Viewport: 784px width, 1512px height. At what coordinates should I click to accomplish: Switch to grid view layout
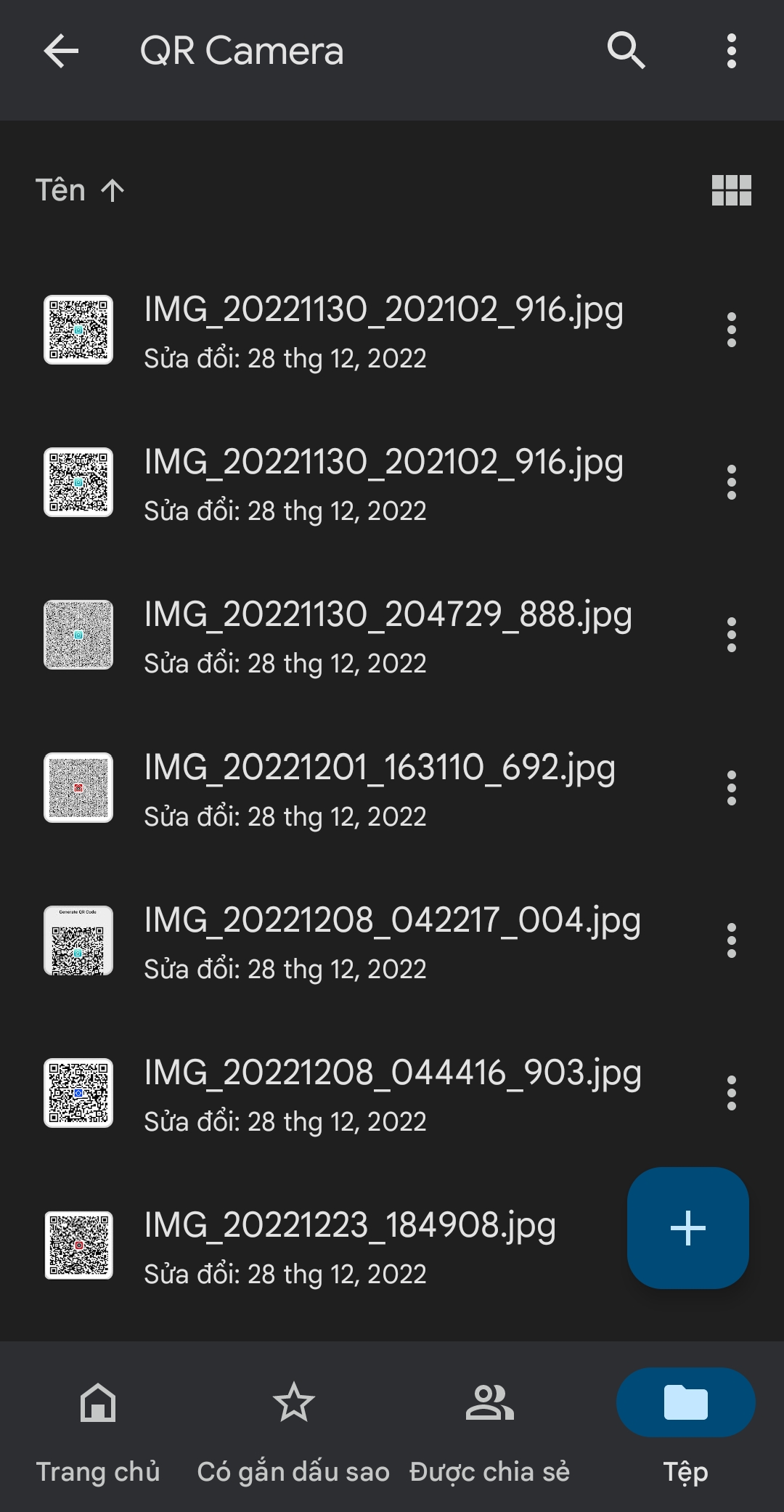point(731,191)
